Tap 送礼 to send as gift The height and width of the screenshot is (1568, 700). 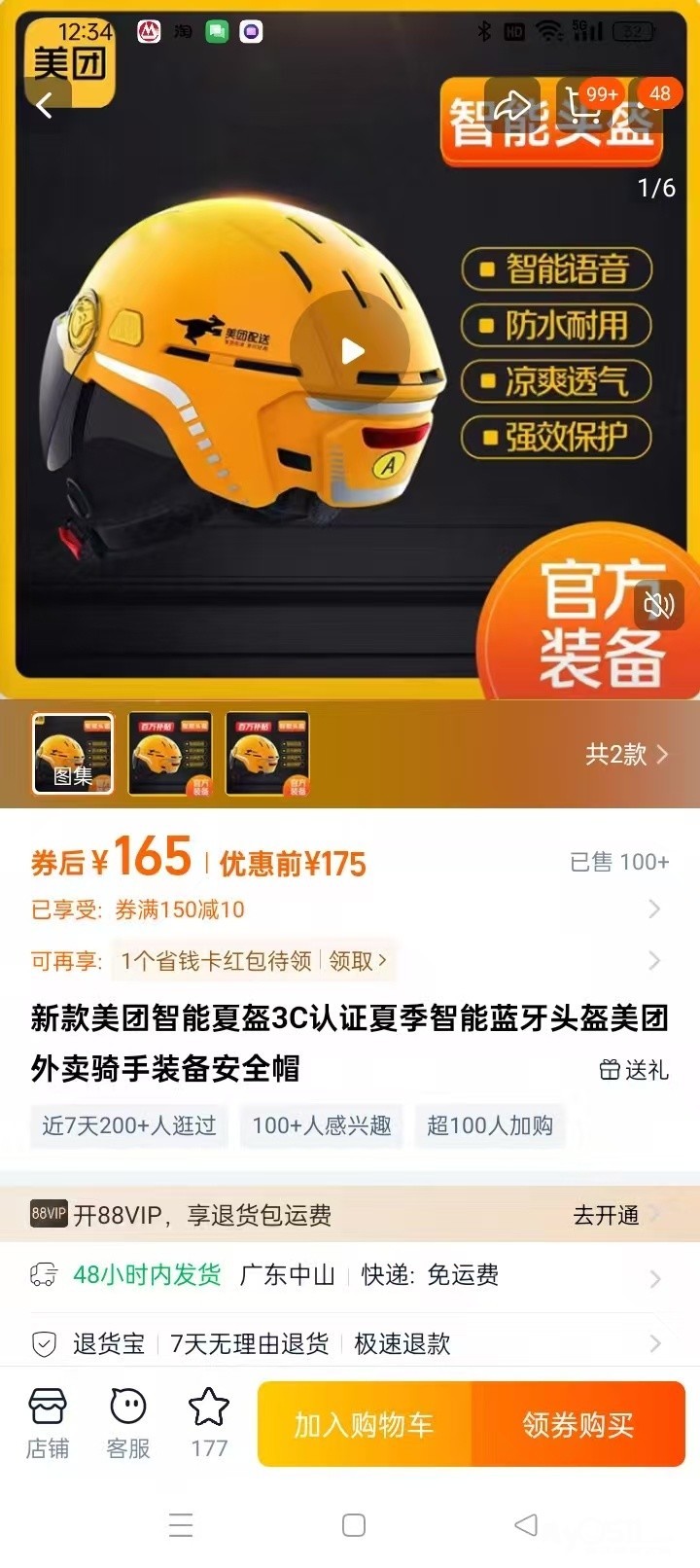[x=634, y=1070]
